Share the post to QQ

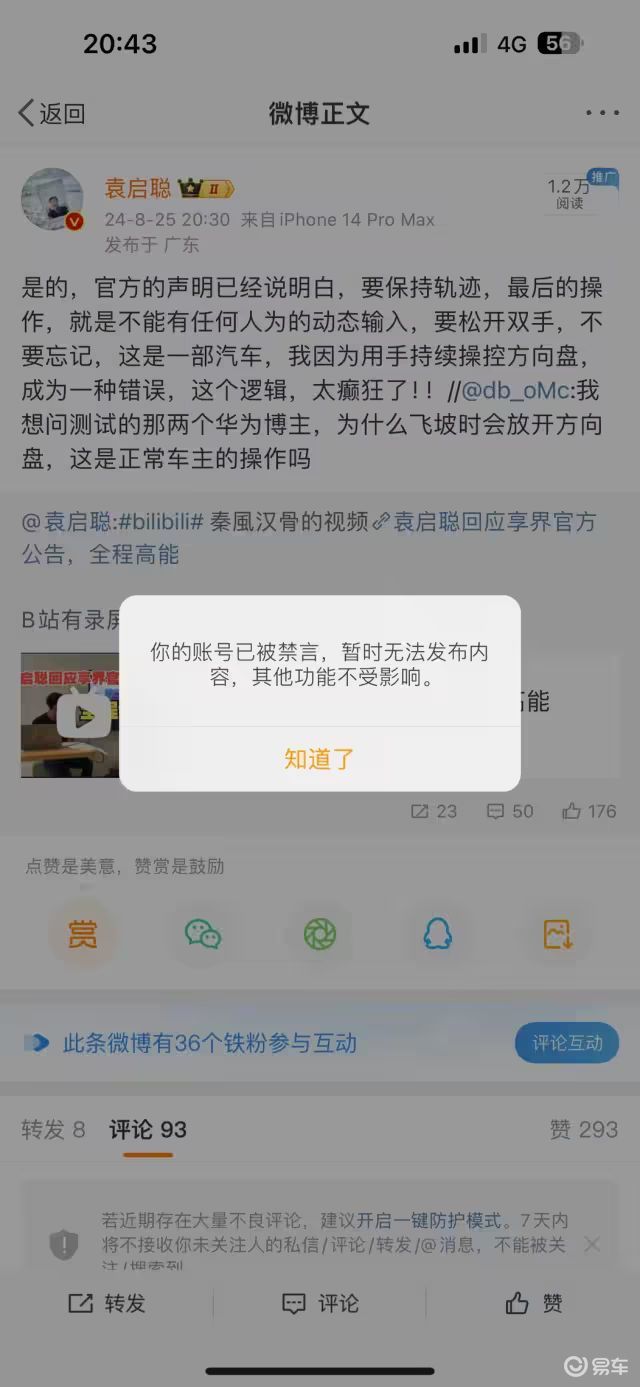(437, 934)
